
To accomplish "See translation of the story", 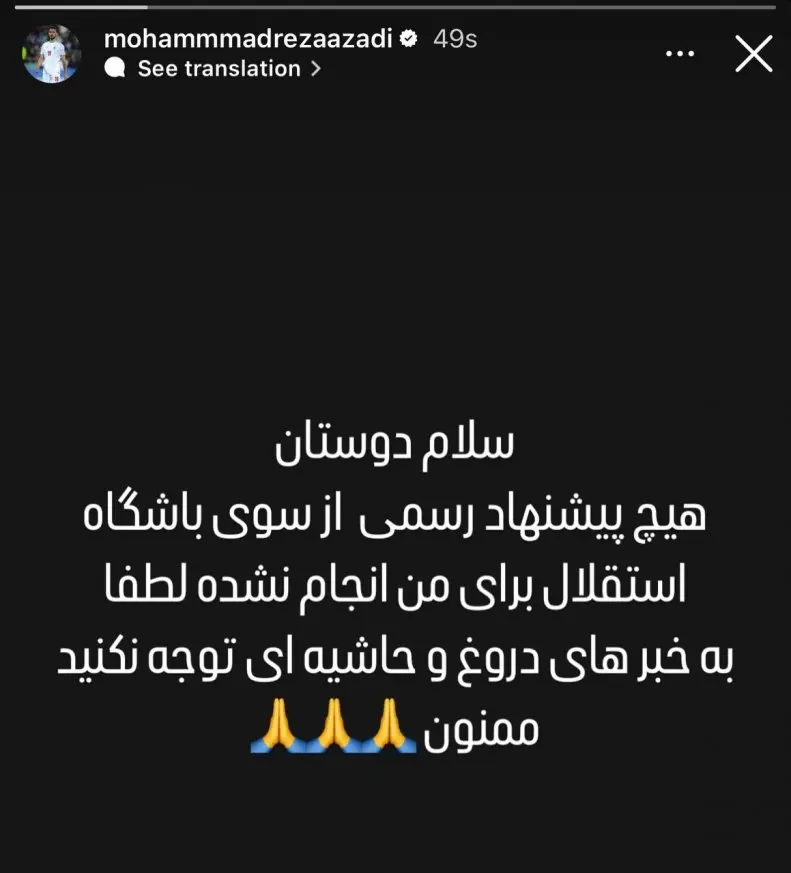I will (218, 69).
